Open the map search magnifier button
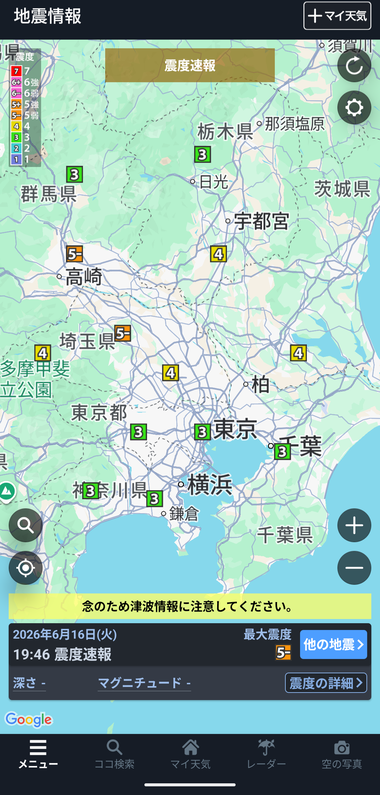Screen dimensions: 380x795 click(25, 525)
